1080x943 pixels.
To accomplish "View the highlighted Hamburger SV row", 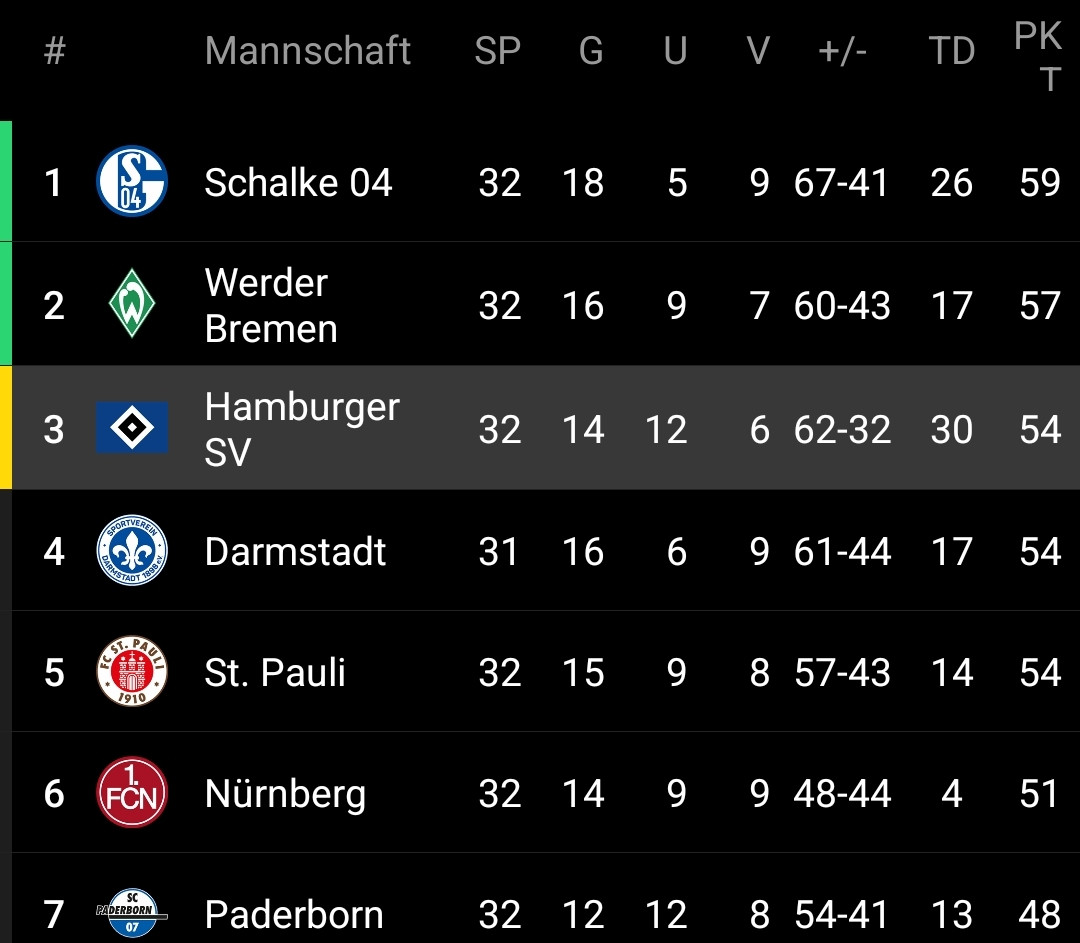I will pos(300,429).
